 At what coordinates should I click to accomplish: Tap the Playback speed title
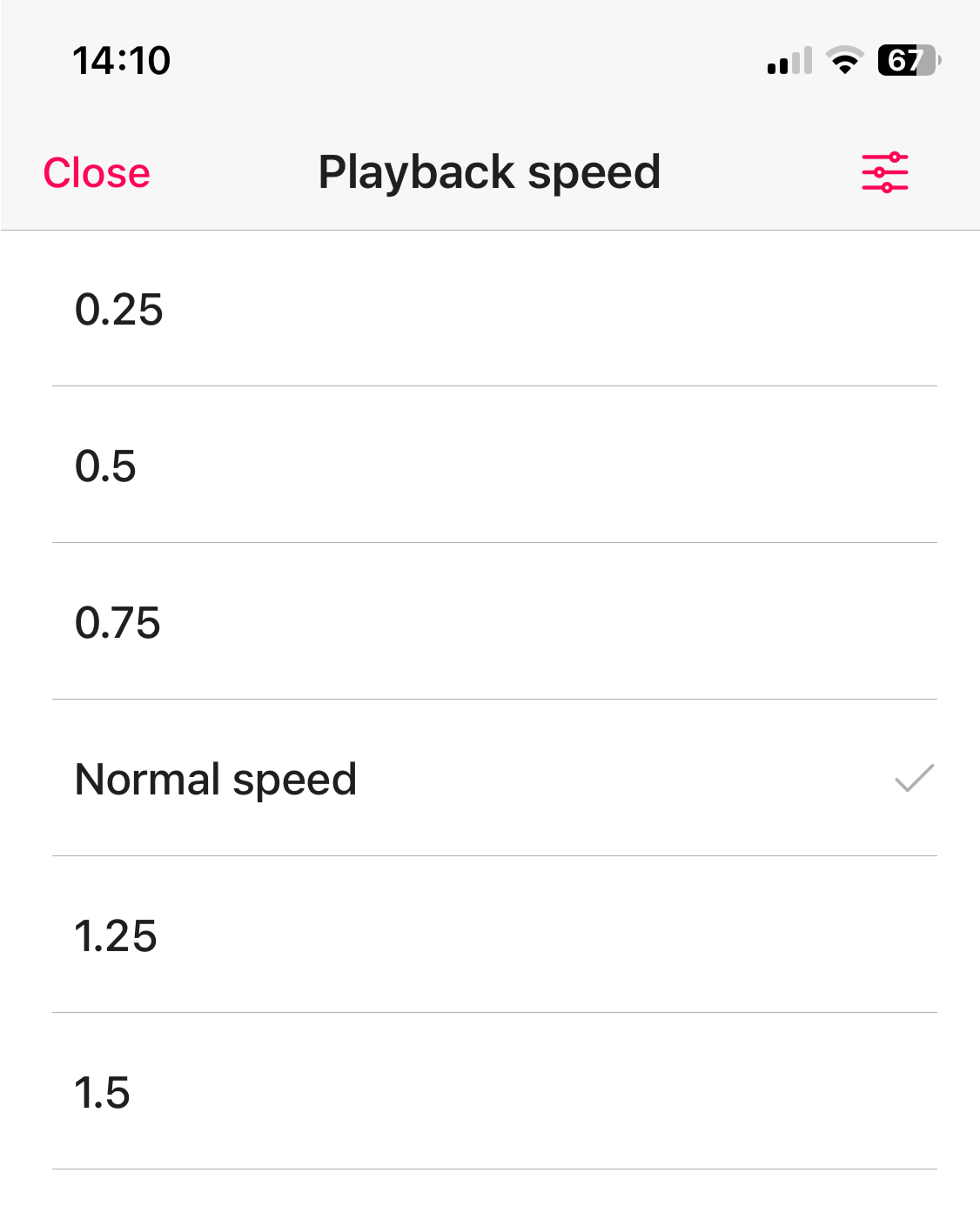(x=490, y=171)
